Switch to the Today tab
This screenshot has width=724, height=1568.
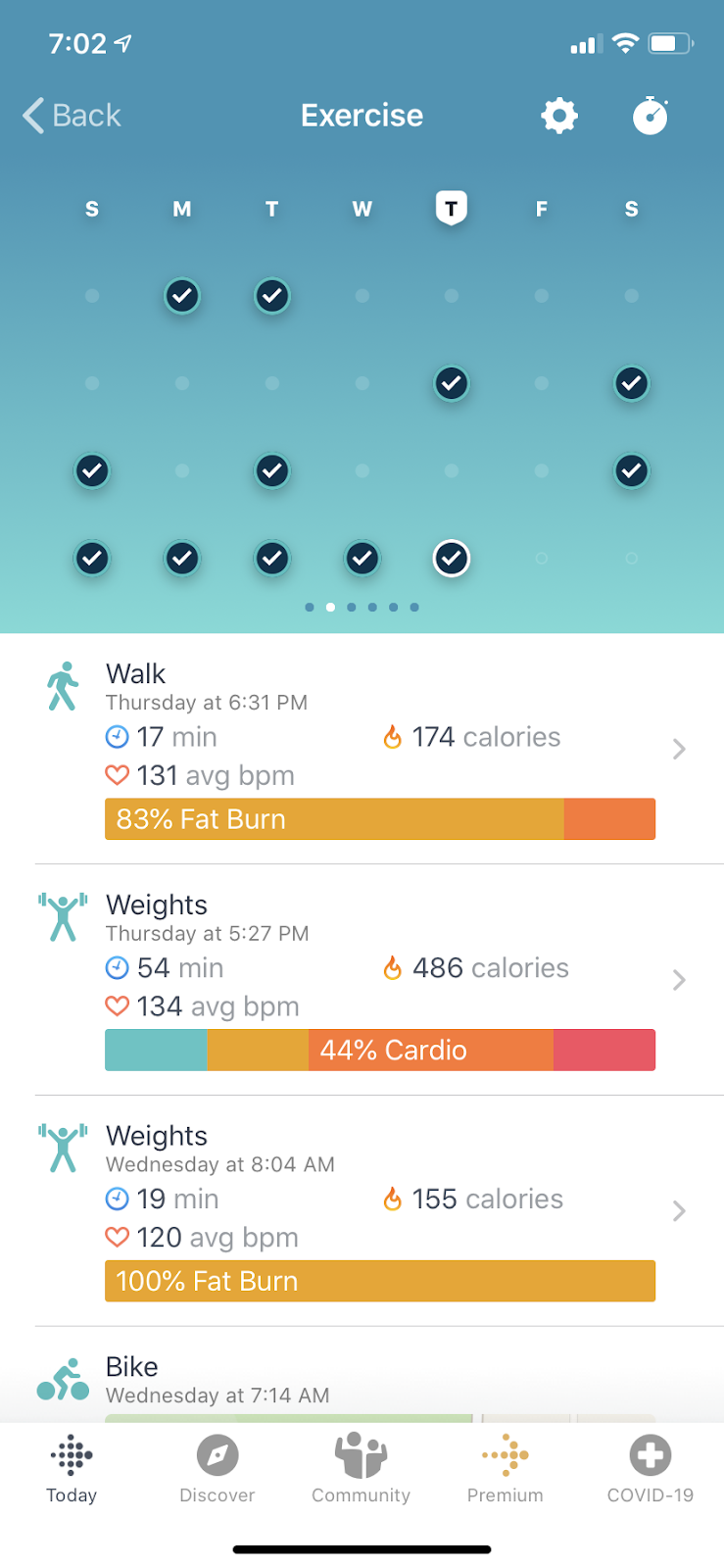pos(72,1468)
